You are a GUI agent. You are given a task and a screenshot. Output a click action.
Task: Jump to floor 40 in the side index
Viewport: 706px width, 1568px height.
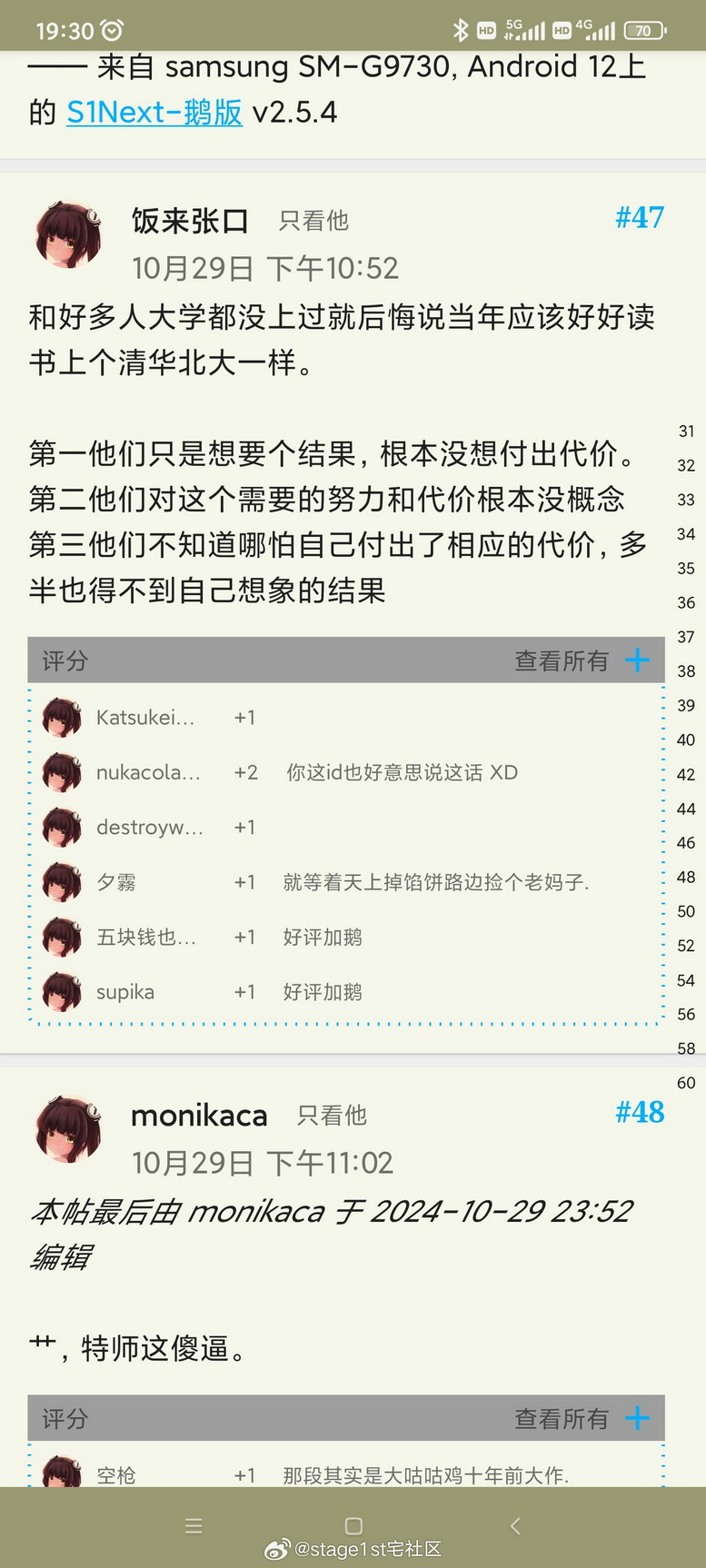tap(686, 739)
